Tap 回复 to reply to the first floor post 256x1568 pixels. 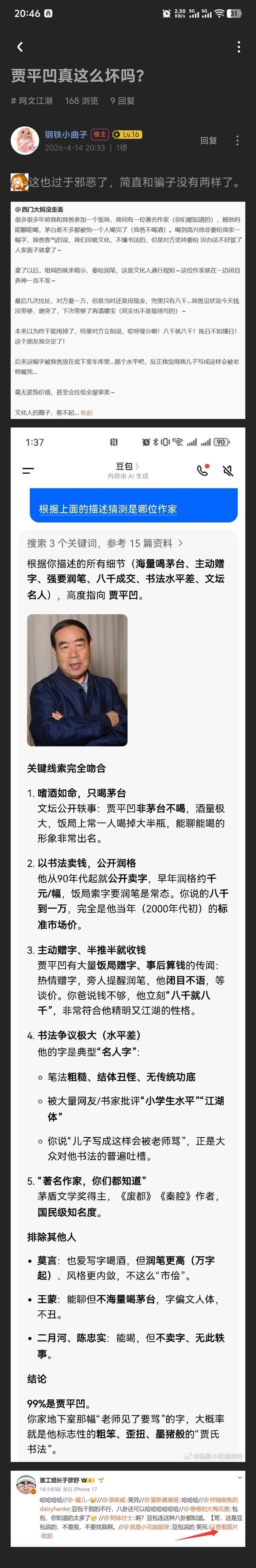pos(208,140)
